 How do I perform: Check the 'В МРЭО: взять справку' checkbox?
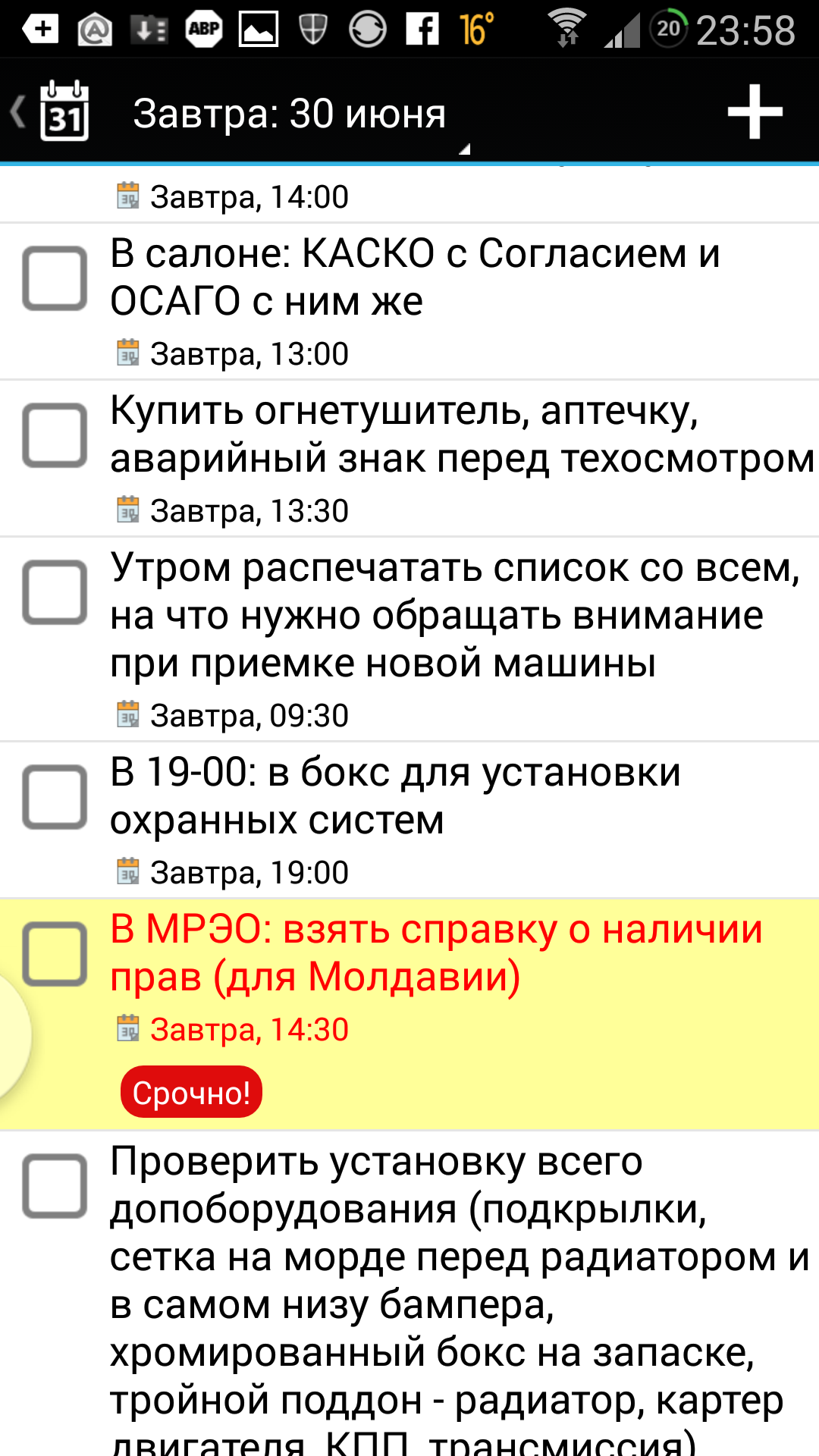coord(55,954)
